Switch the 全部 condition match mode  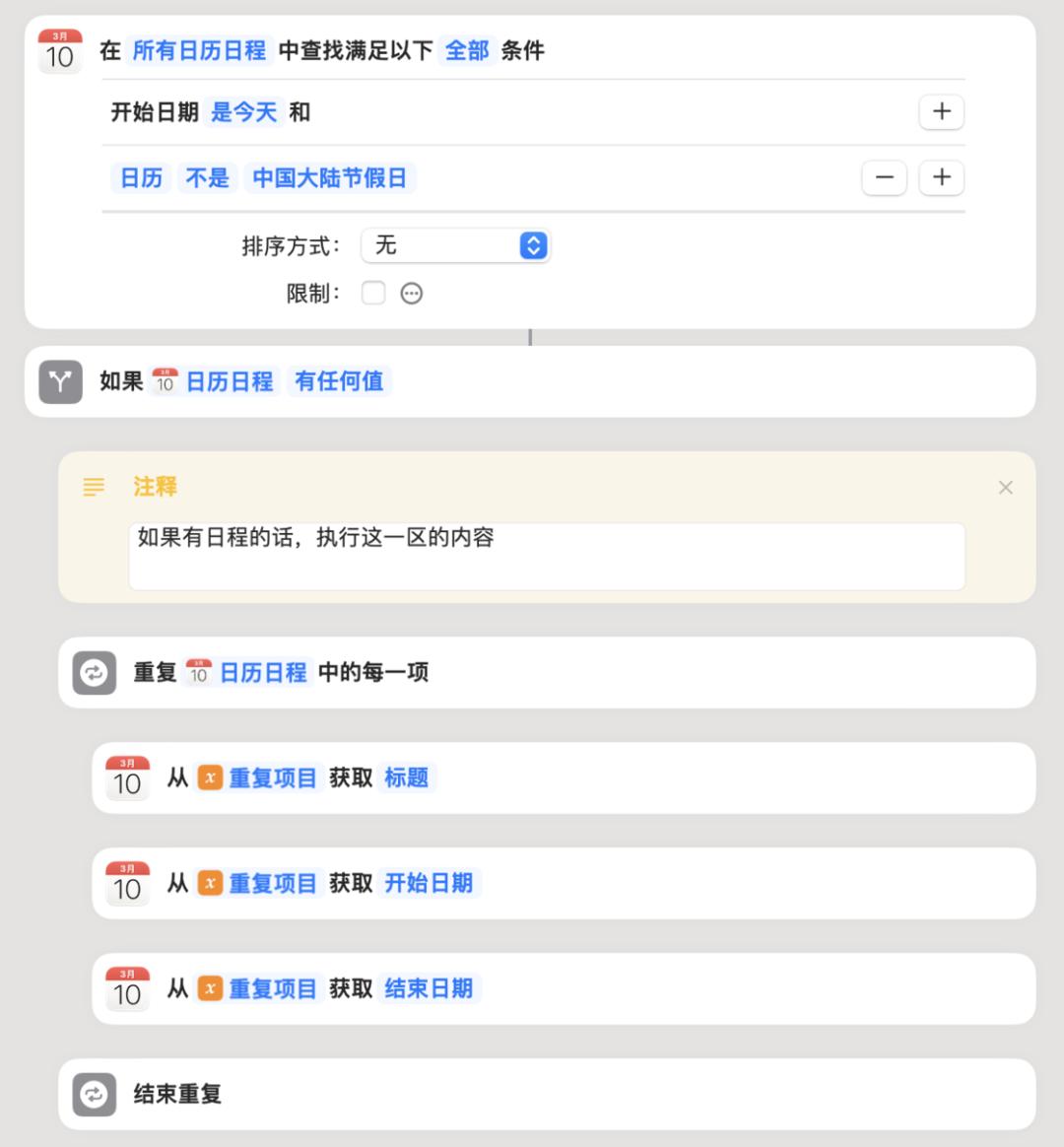[x=467, y=50]
